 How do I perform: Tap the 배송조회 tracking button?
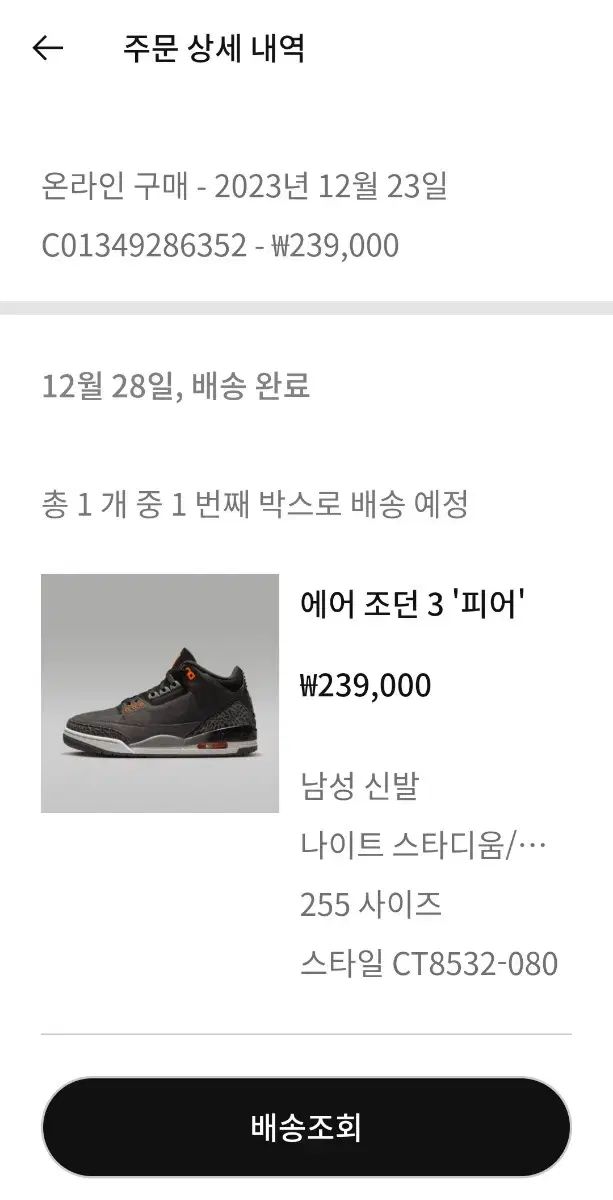click(x=306, y=1127)
